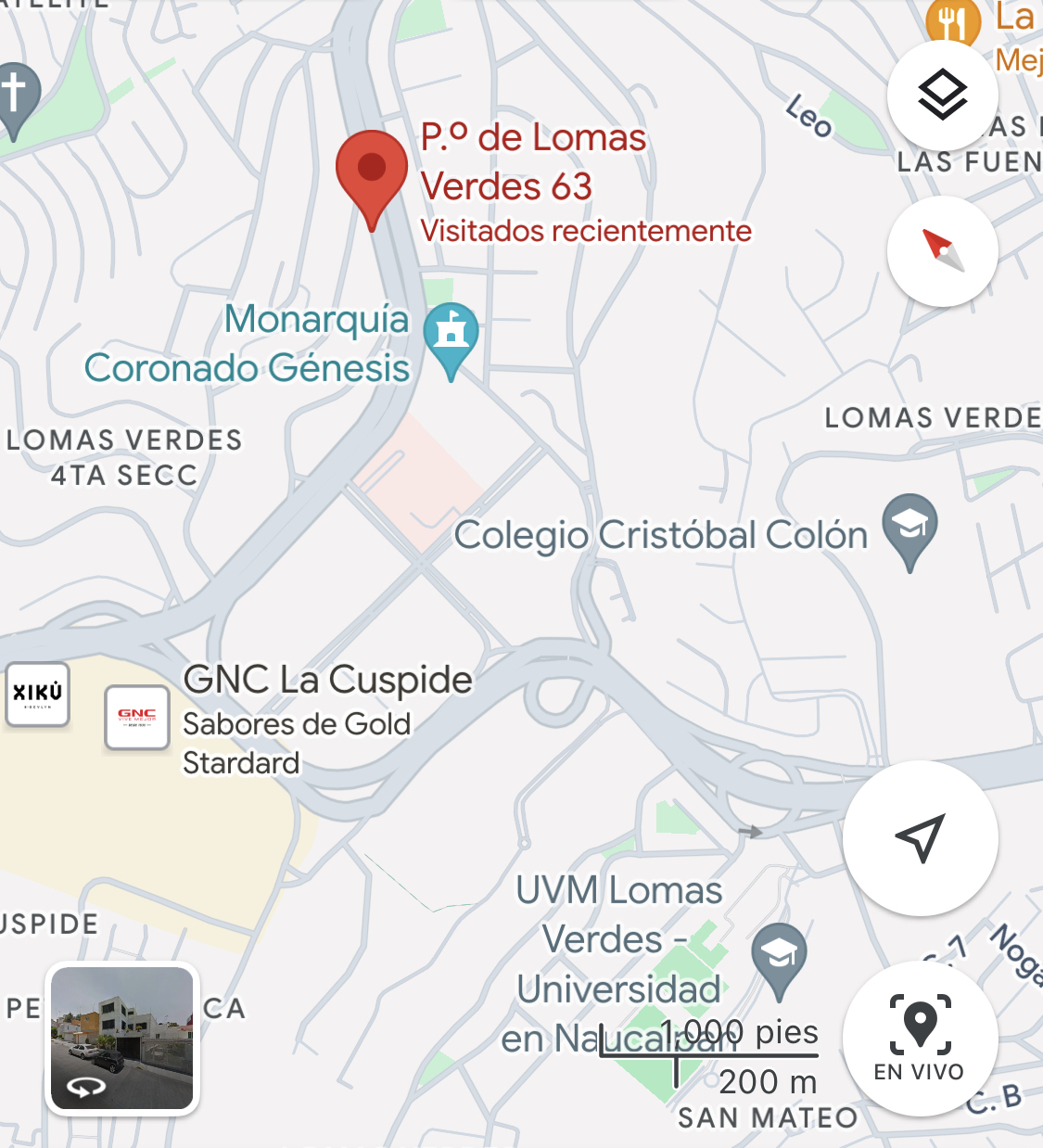Tap the XIKU store marker

38,694
